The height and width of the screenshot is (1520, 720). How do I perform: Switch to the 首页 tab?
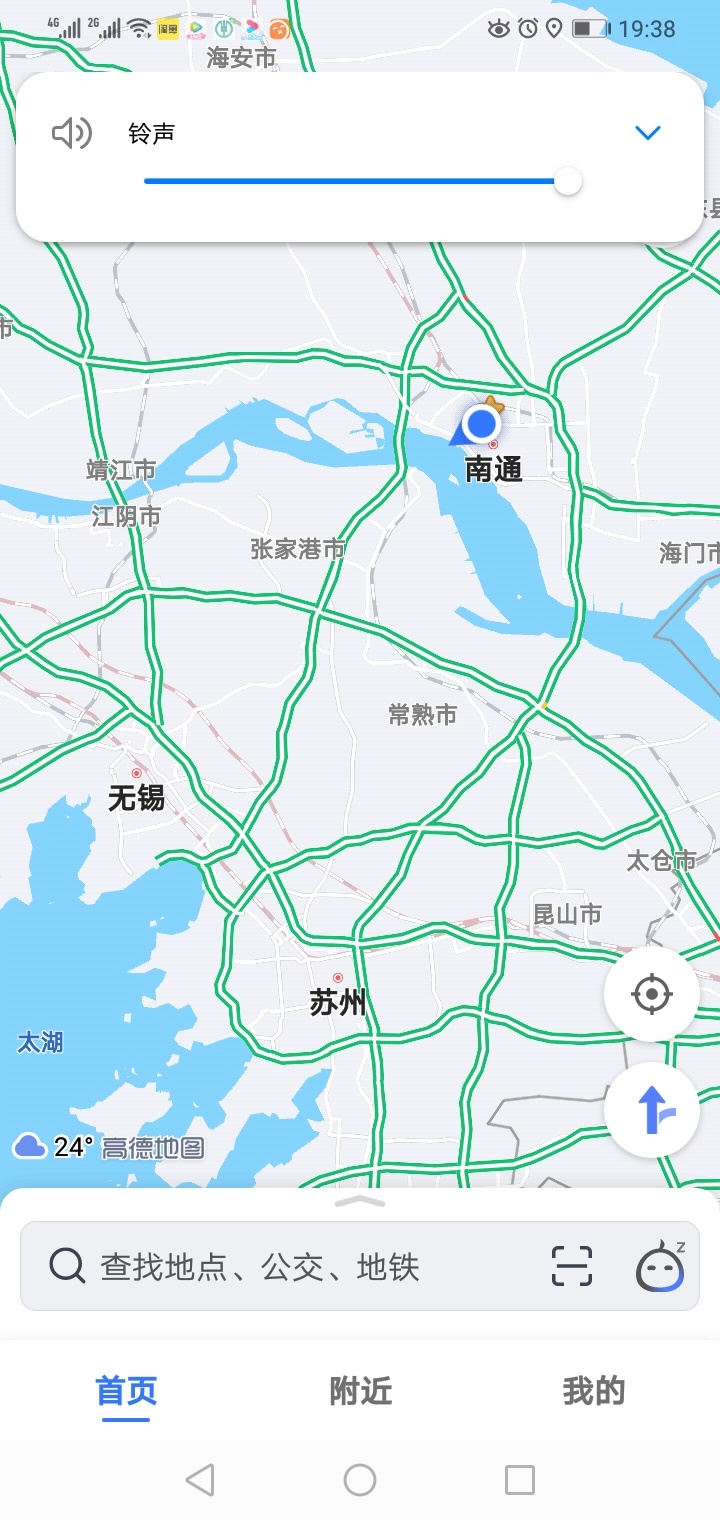click(x=126, y=1391)
